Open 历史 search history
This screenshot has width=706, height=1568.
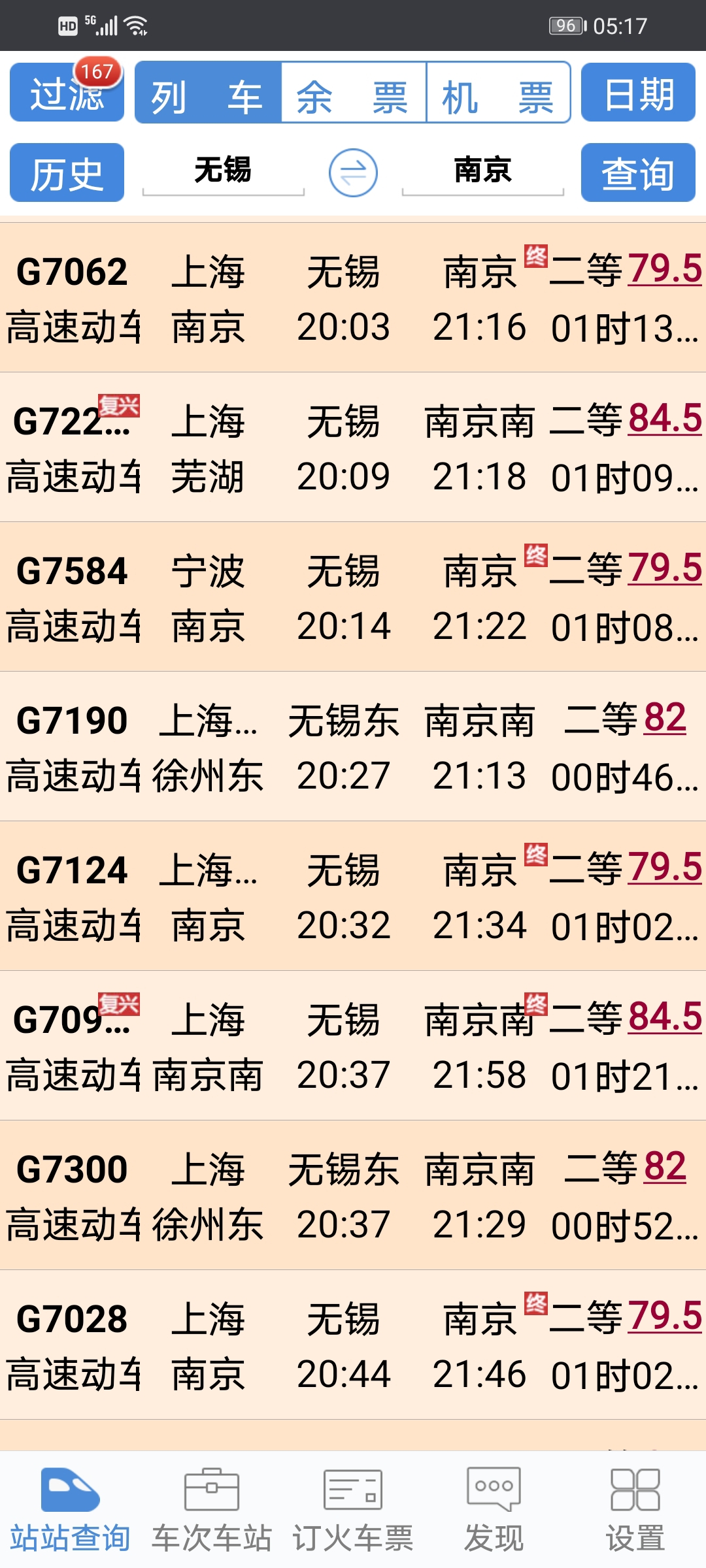tap(67, 173)
